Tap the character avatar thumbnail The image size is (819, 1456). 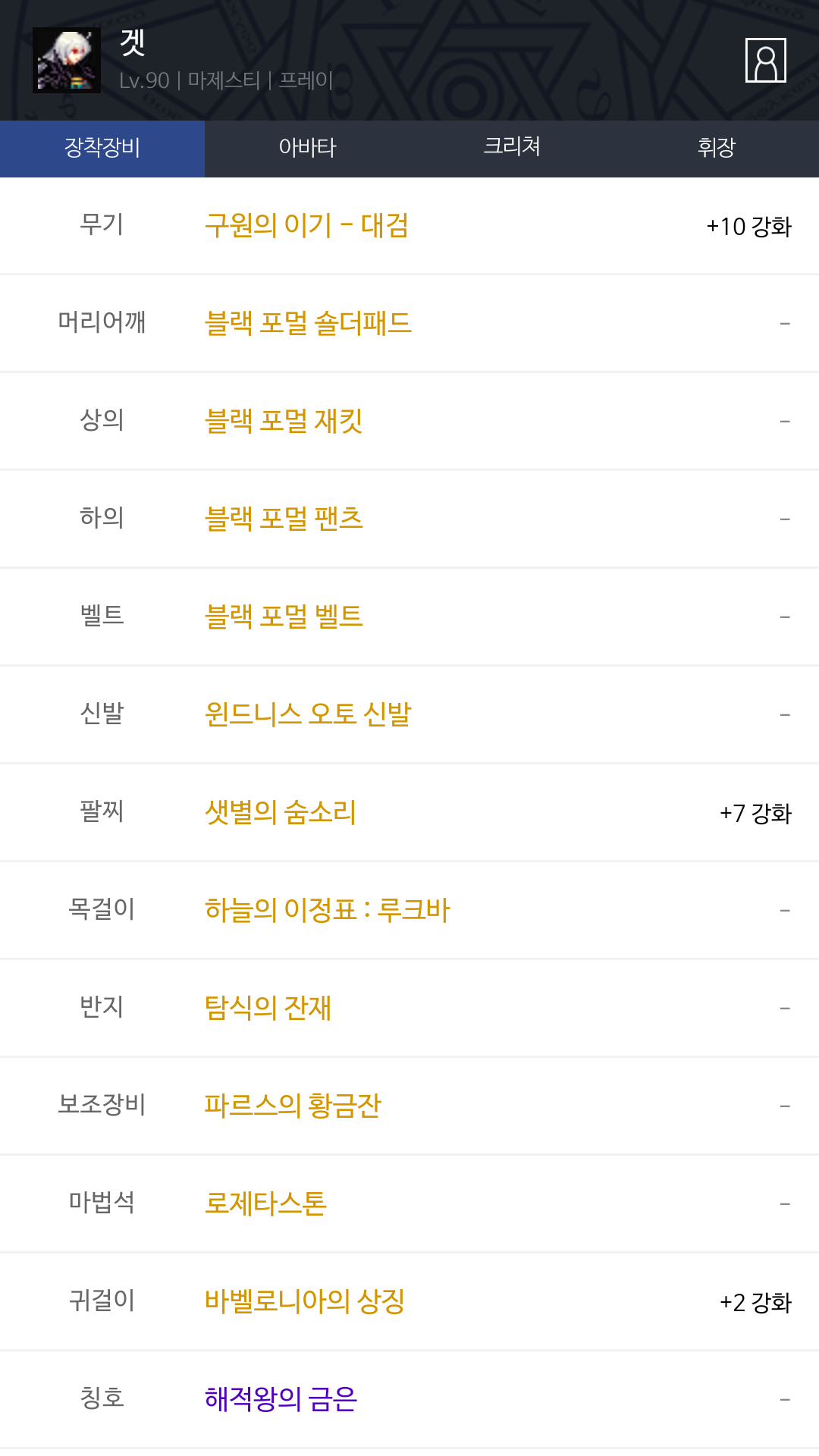point(67,61)
